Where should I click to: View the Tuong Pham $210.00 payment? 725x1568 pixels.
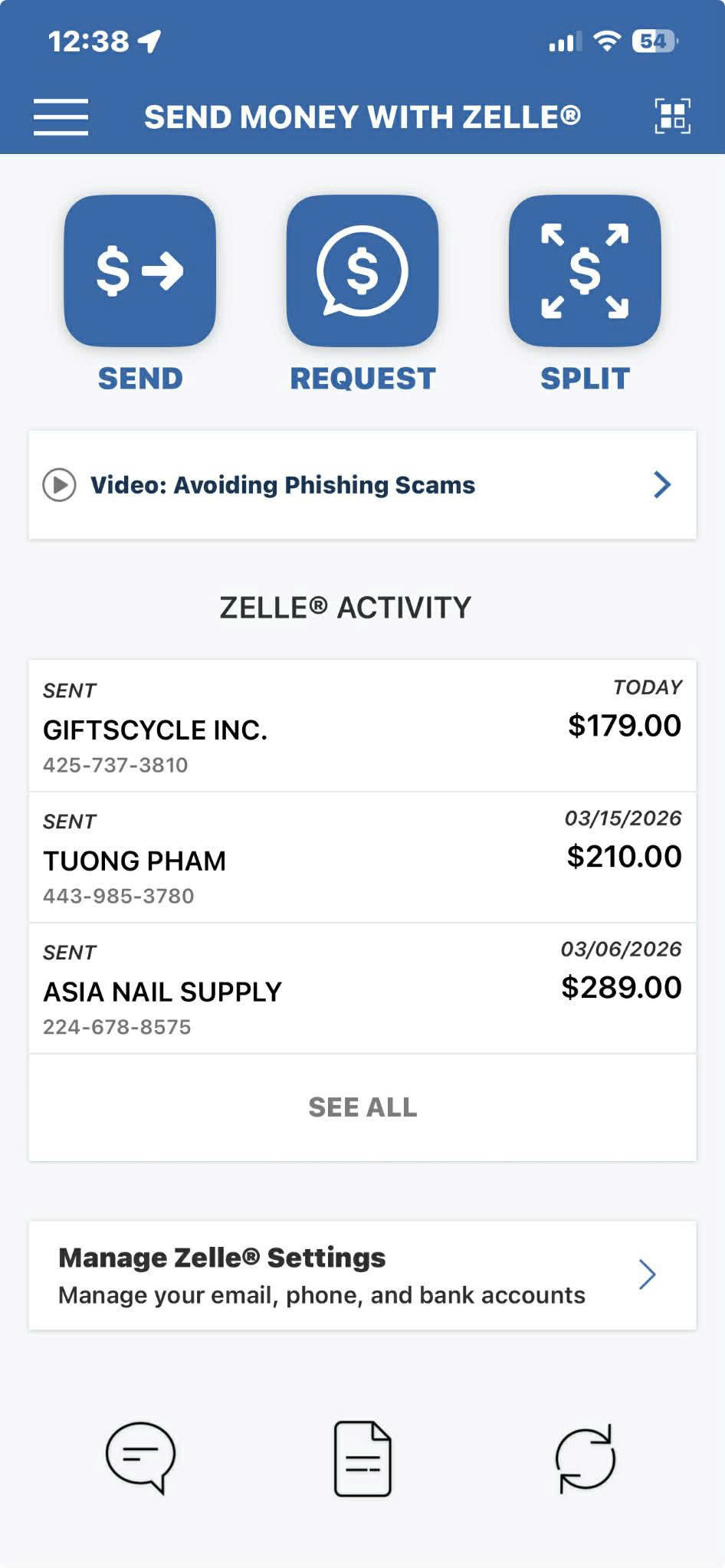coord(362,857)
